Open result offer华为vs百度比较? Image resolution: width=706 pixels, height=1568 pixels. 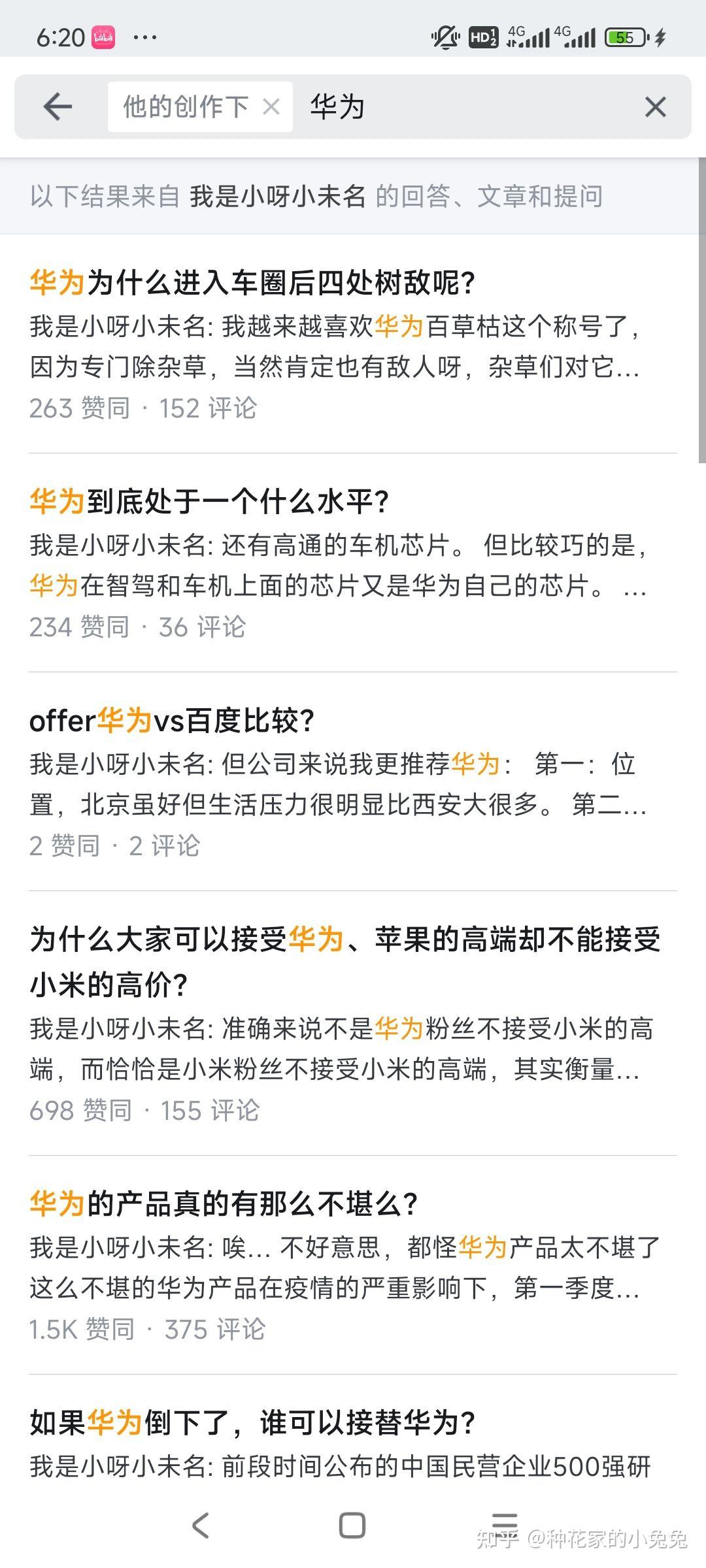353,782
